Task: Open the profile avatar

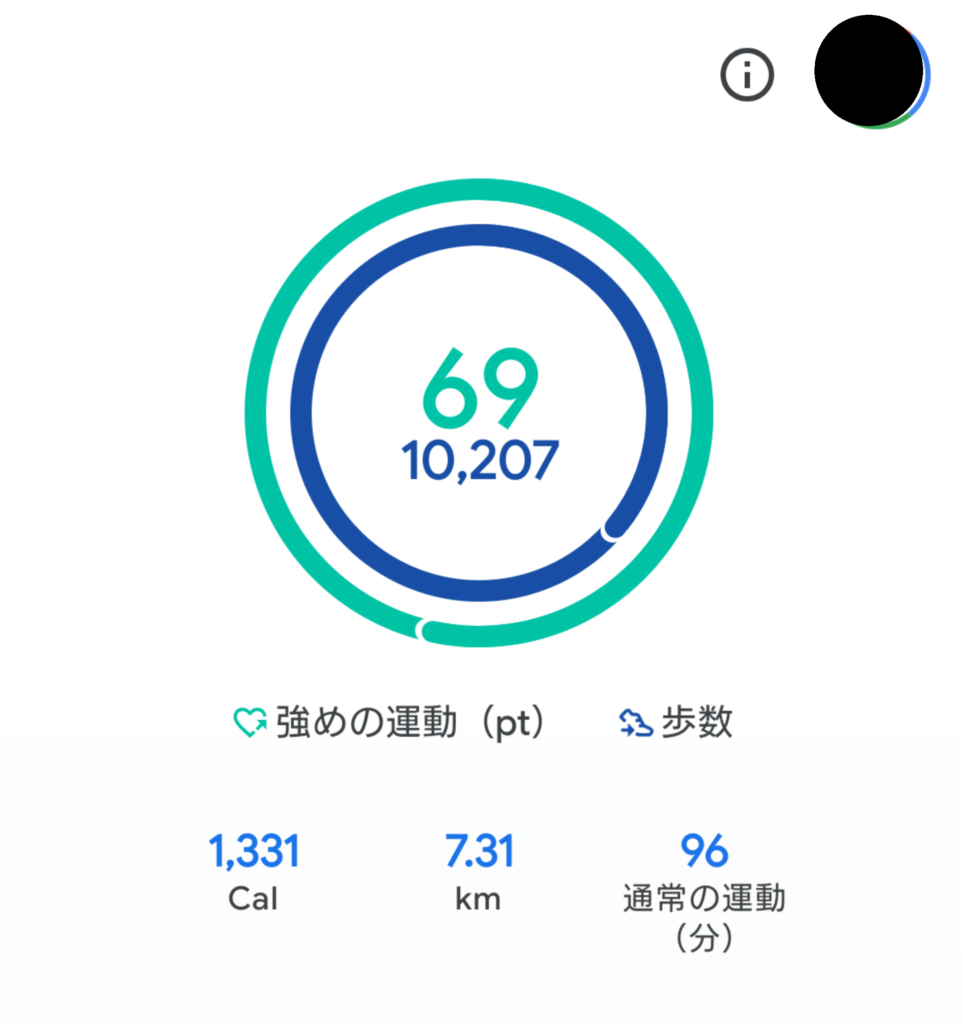Action: (870, 70)
